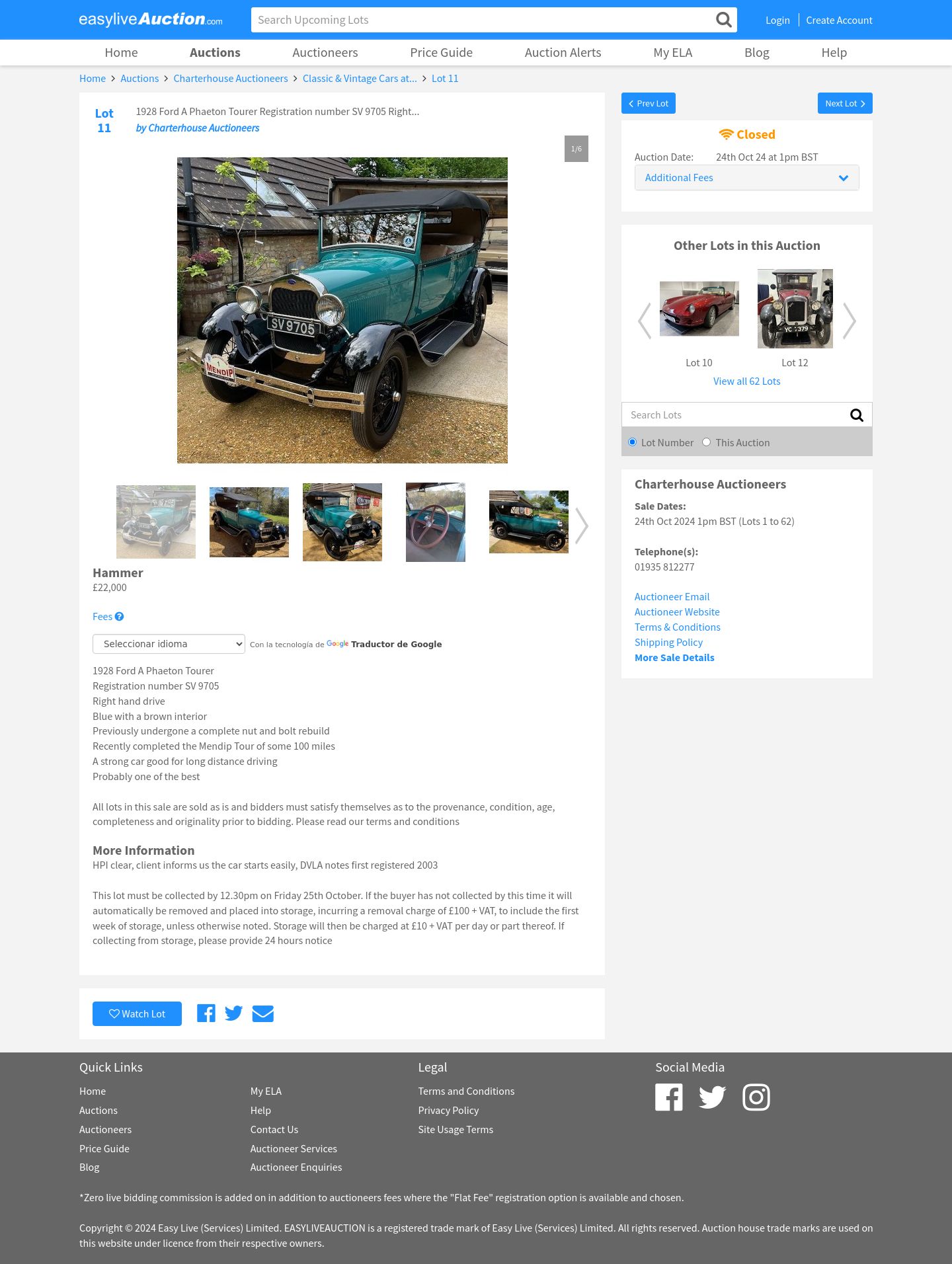The image size is (952, 1264).
Task: Show the Fees help info
Action: click(x=119, y=617)
